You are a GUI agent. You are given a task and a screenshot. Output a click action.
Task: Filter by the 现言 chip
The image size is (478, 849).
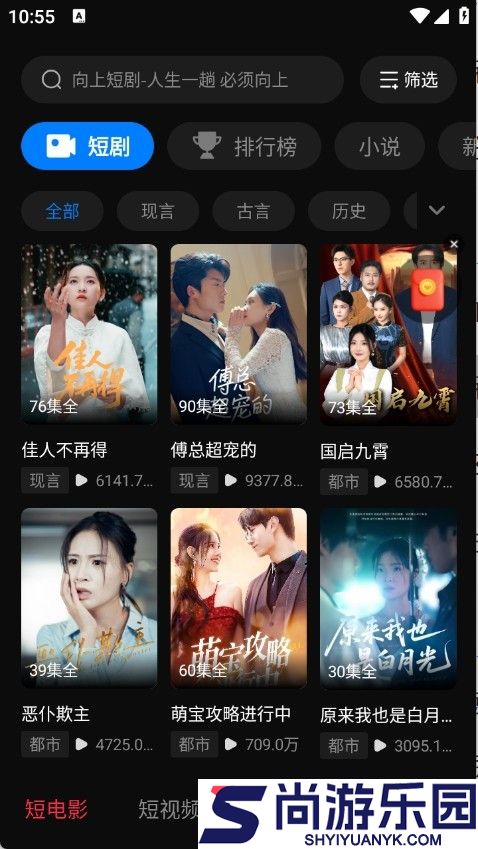[x=158, y=211]
